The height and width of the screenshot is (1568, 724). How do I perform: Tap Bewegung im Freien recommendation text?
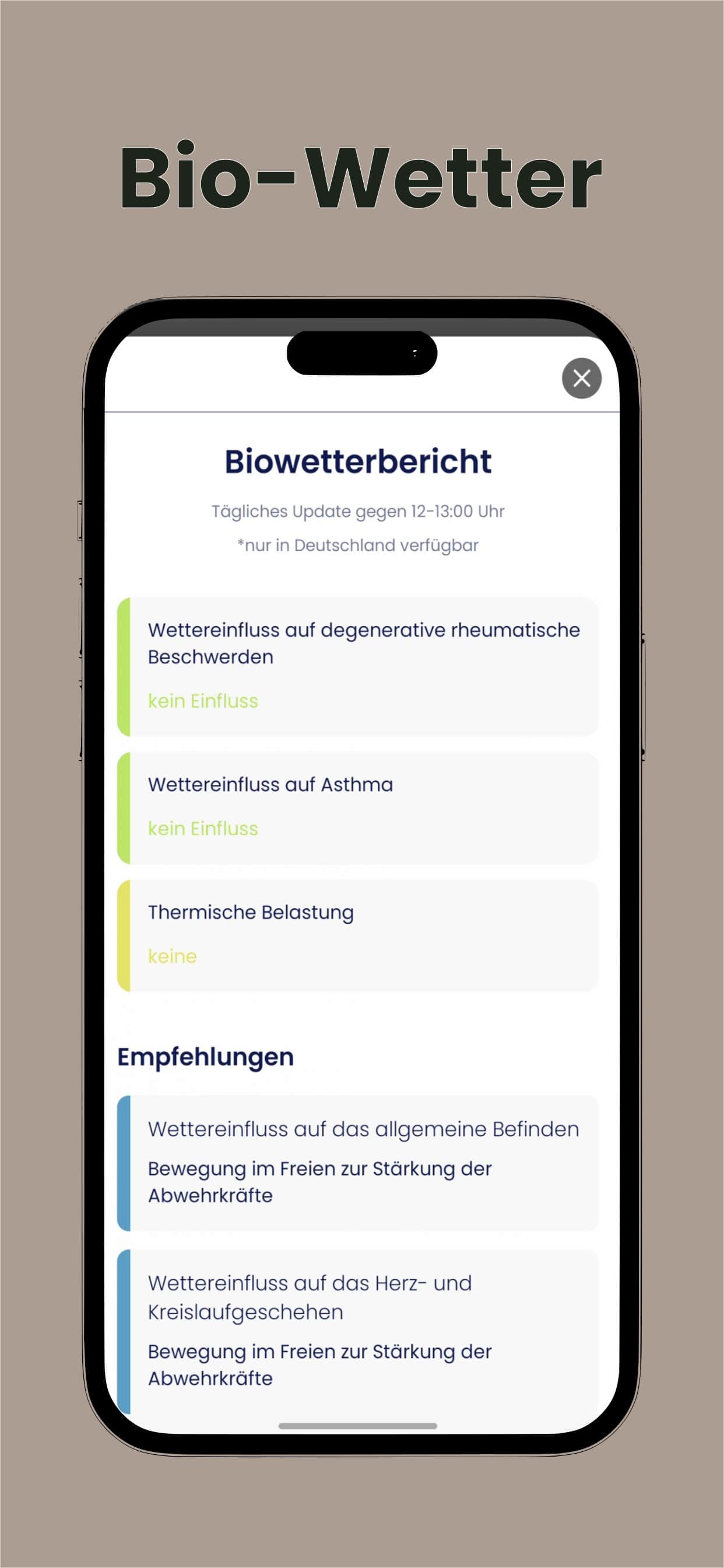(319, 1181)
